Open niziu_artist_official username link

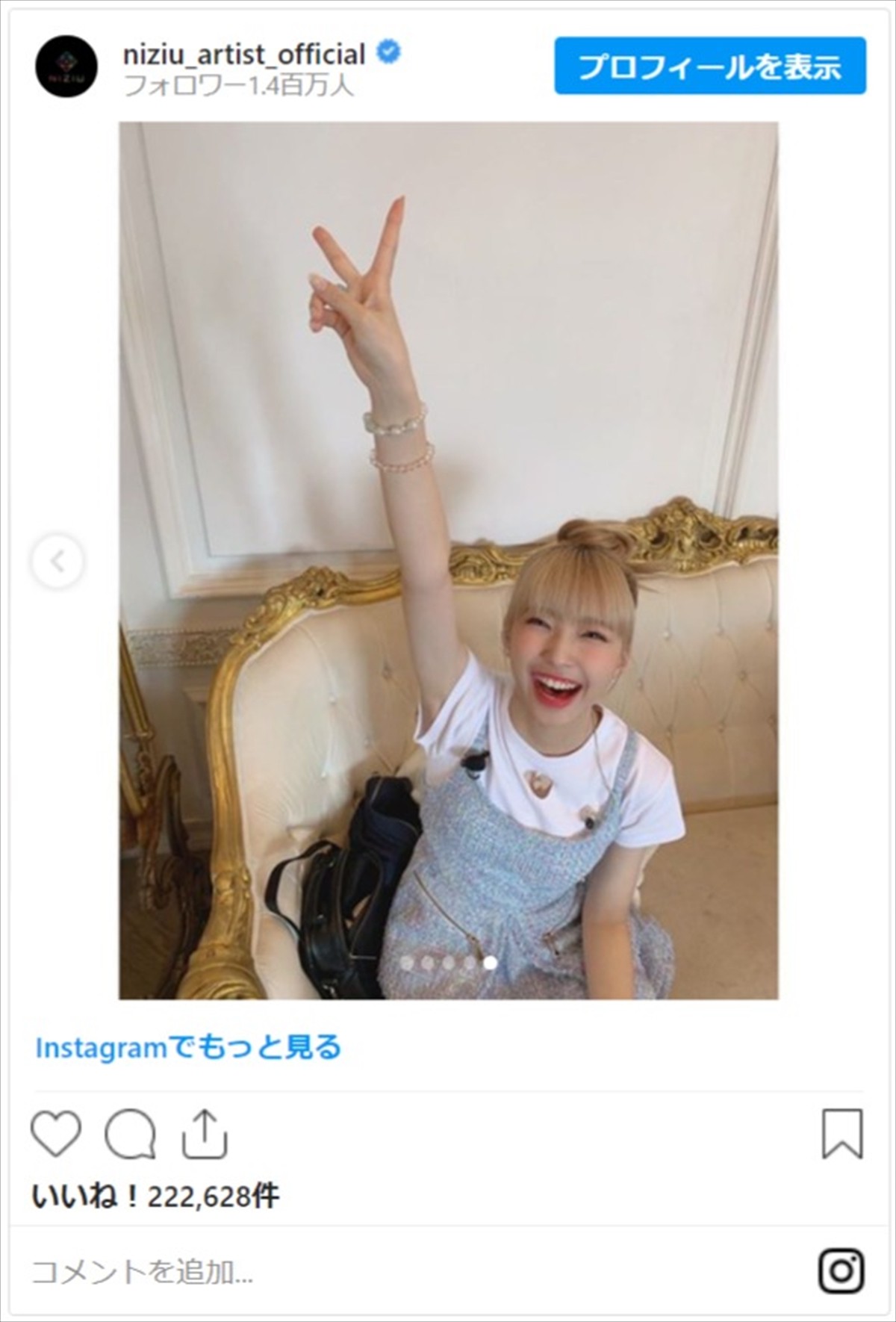pos(243,55)
